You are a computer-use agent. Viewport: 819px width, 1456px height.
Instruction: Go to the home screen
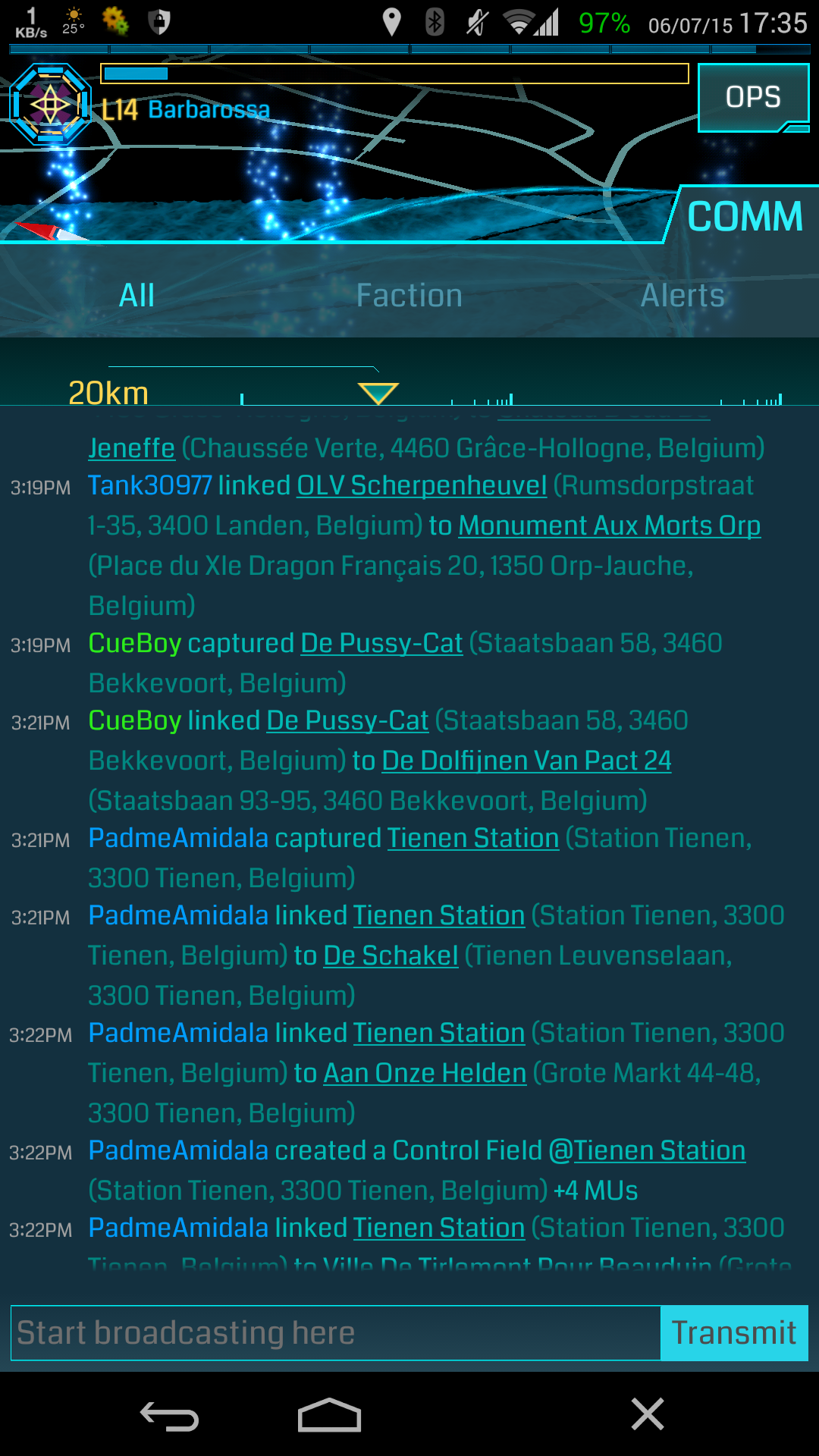(x=329, y=1416)
